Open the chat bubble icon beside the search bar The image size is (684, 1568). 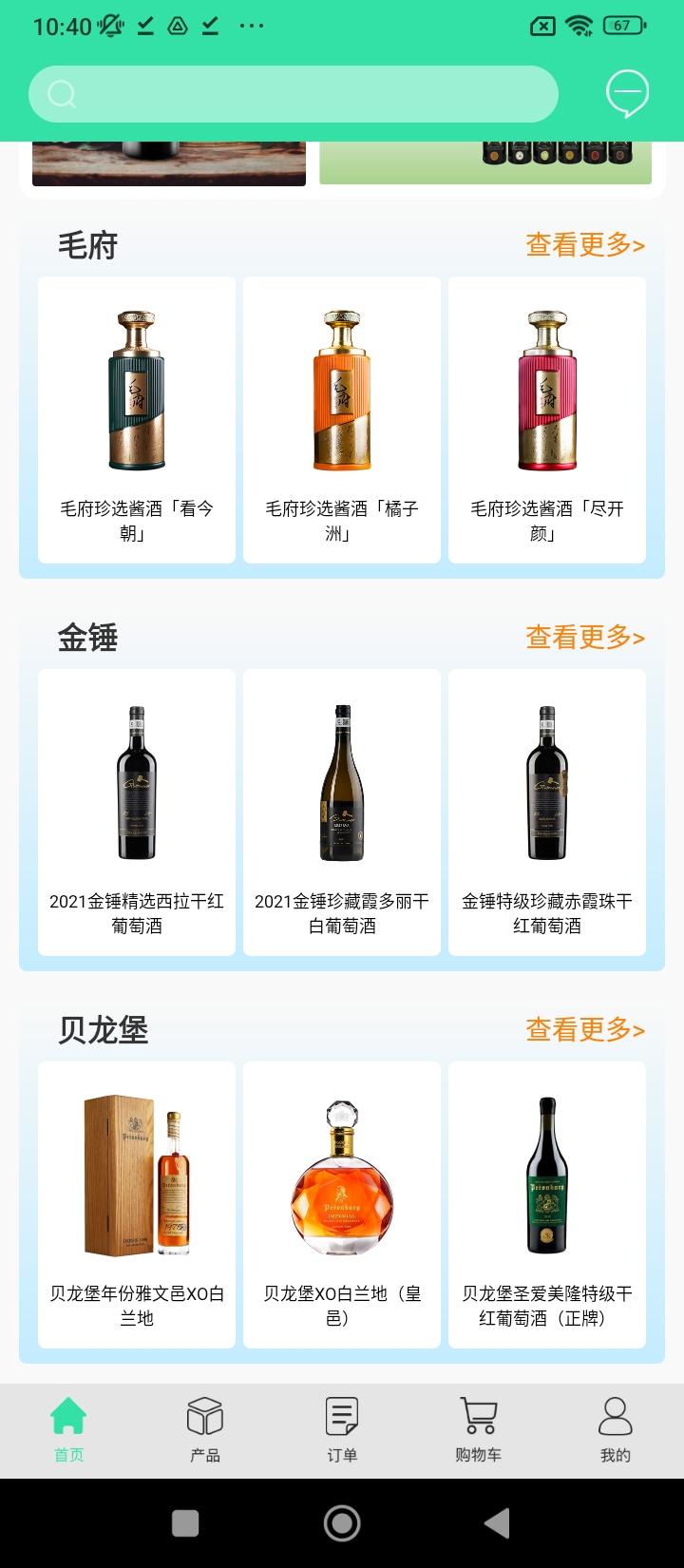point(626,93)
